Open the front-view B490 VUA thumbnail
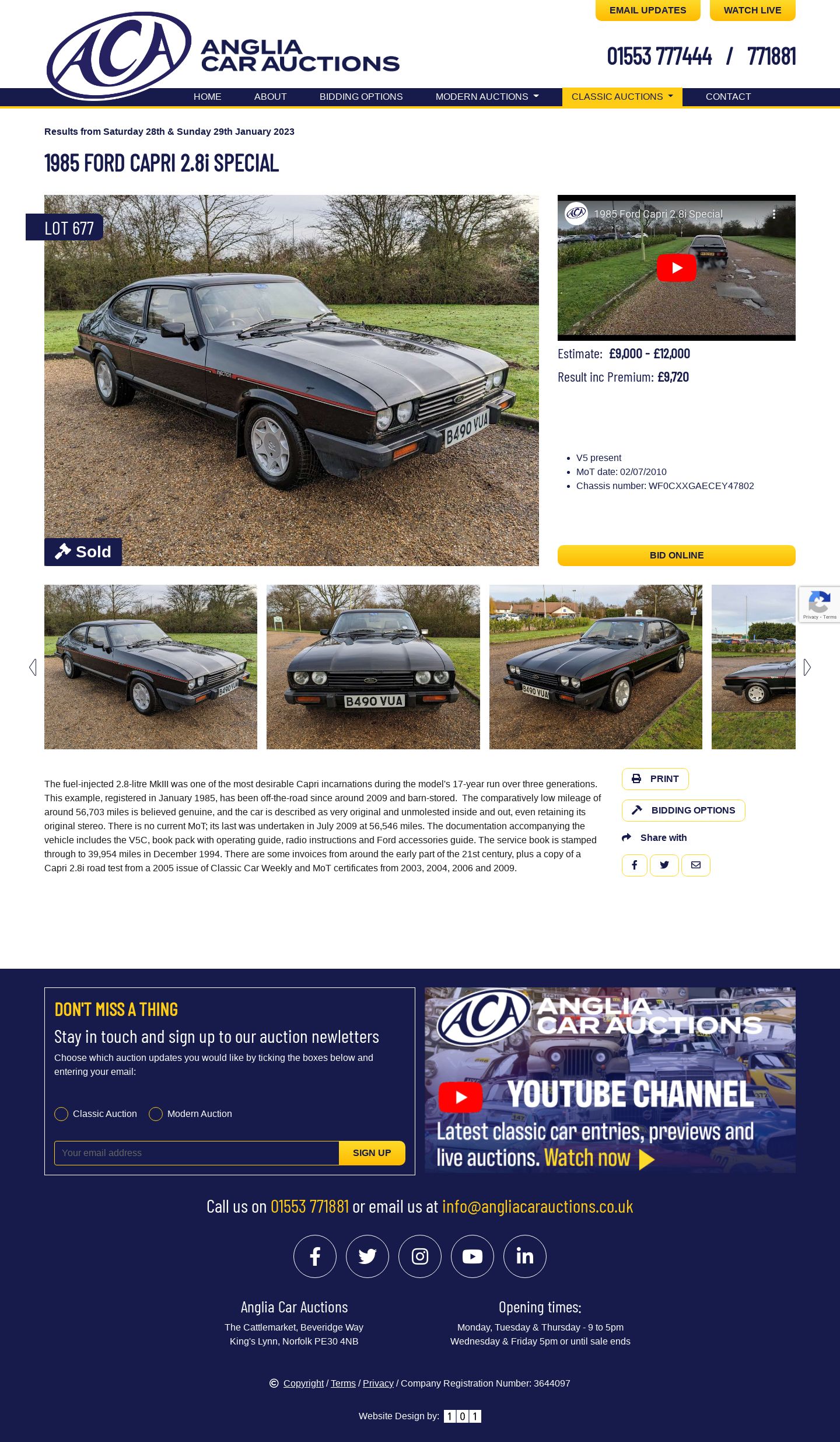The width and height of the screenshot is (840, 1442). [x=373, y=667]
